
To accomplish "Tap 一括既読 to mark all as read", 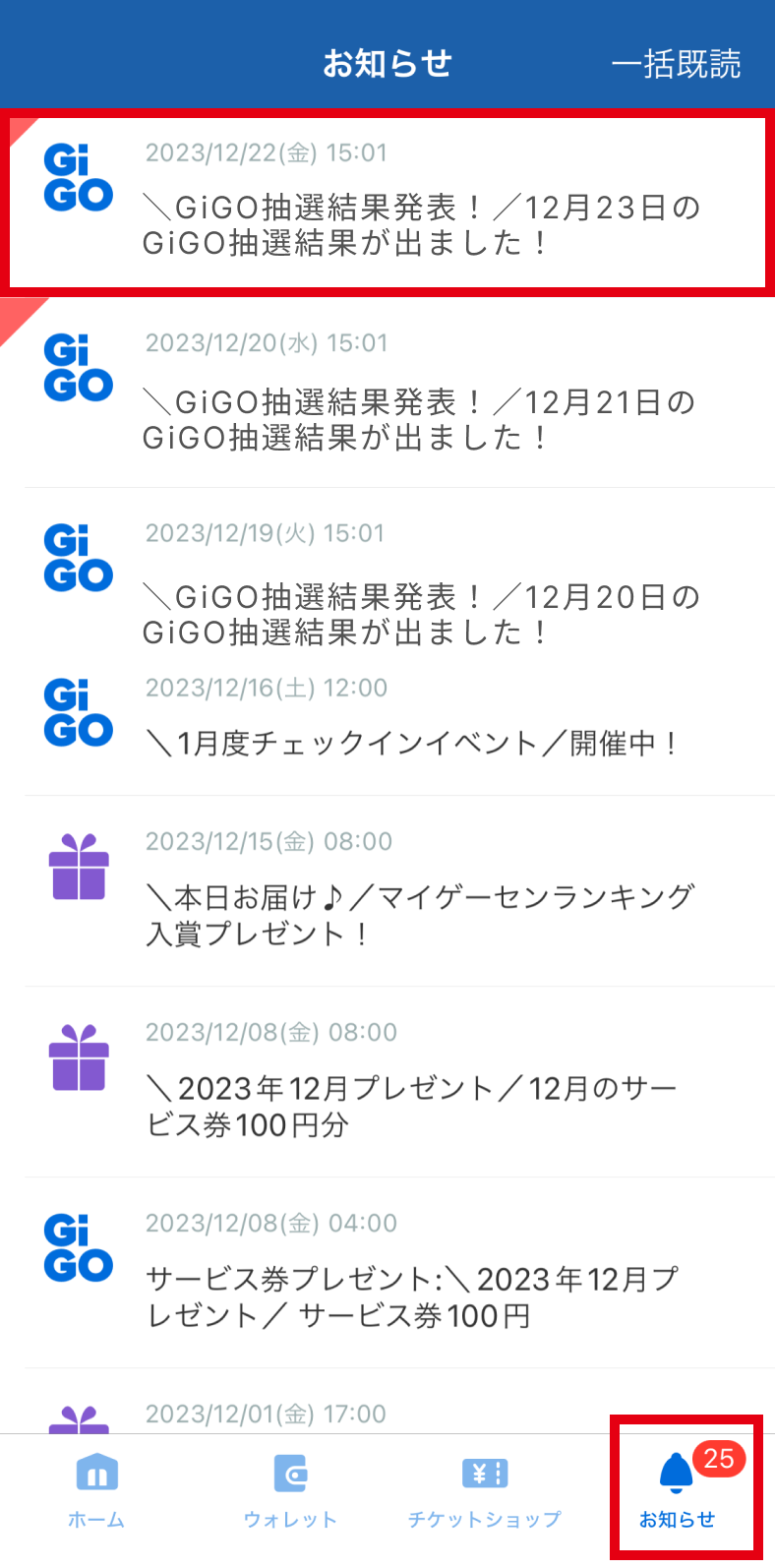I will [x=677, y=65].
